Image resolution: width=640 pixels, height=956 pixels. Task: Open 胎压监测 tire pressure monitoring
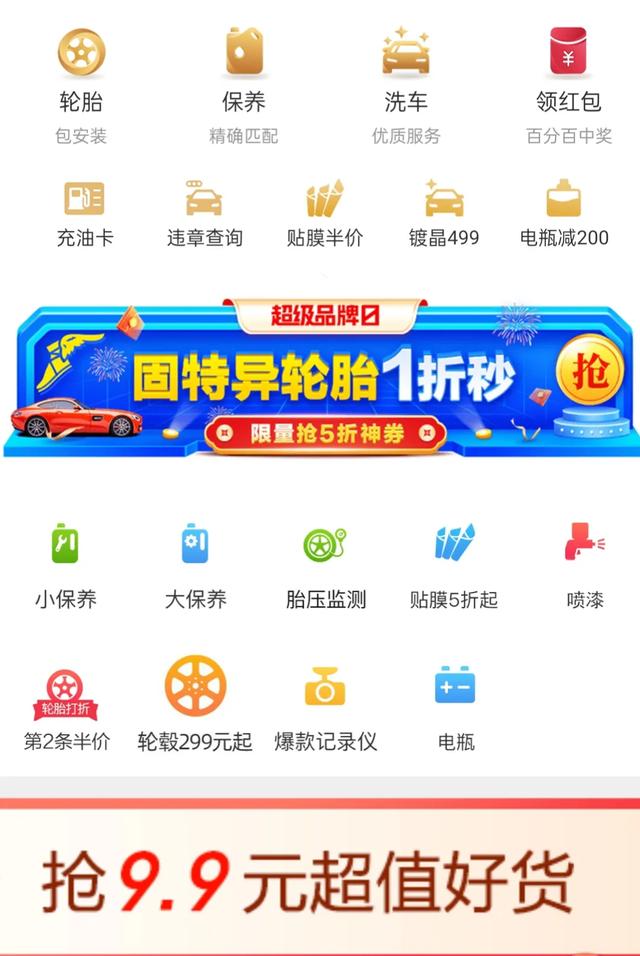coord(325,565)
